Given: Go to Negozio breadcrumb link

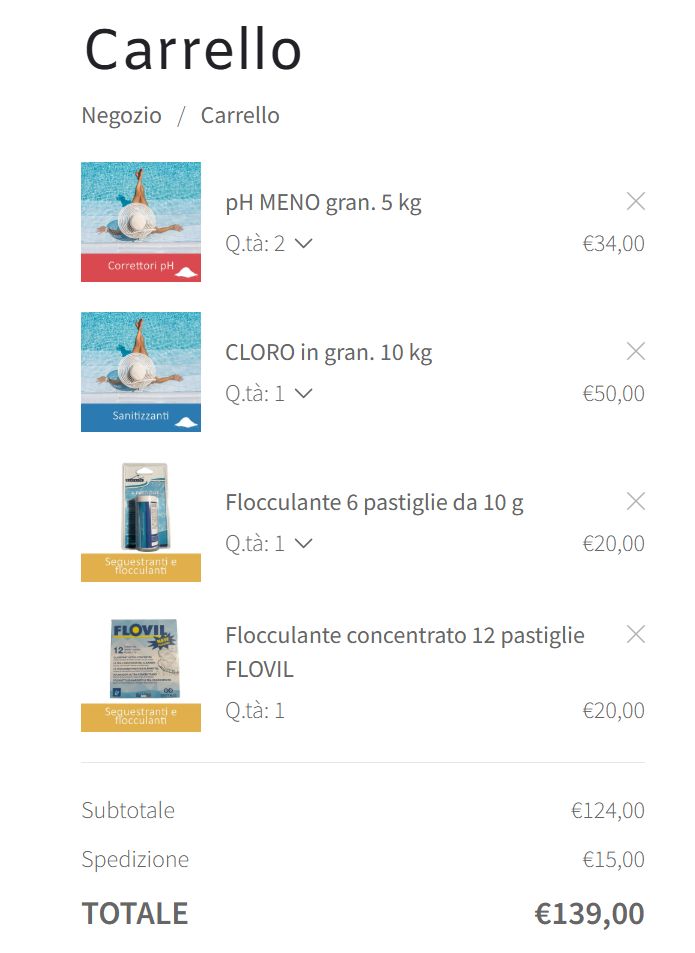Looking at the screenshot, I should point(121,115).
